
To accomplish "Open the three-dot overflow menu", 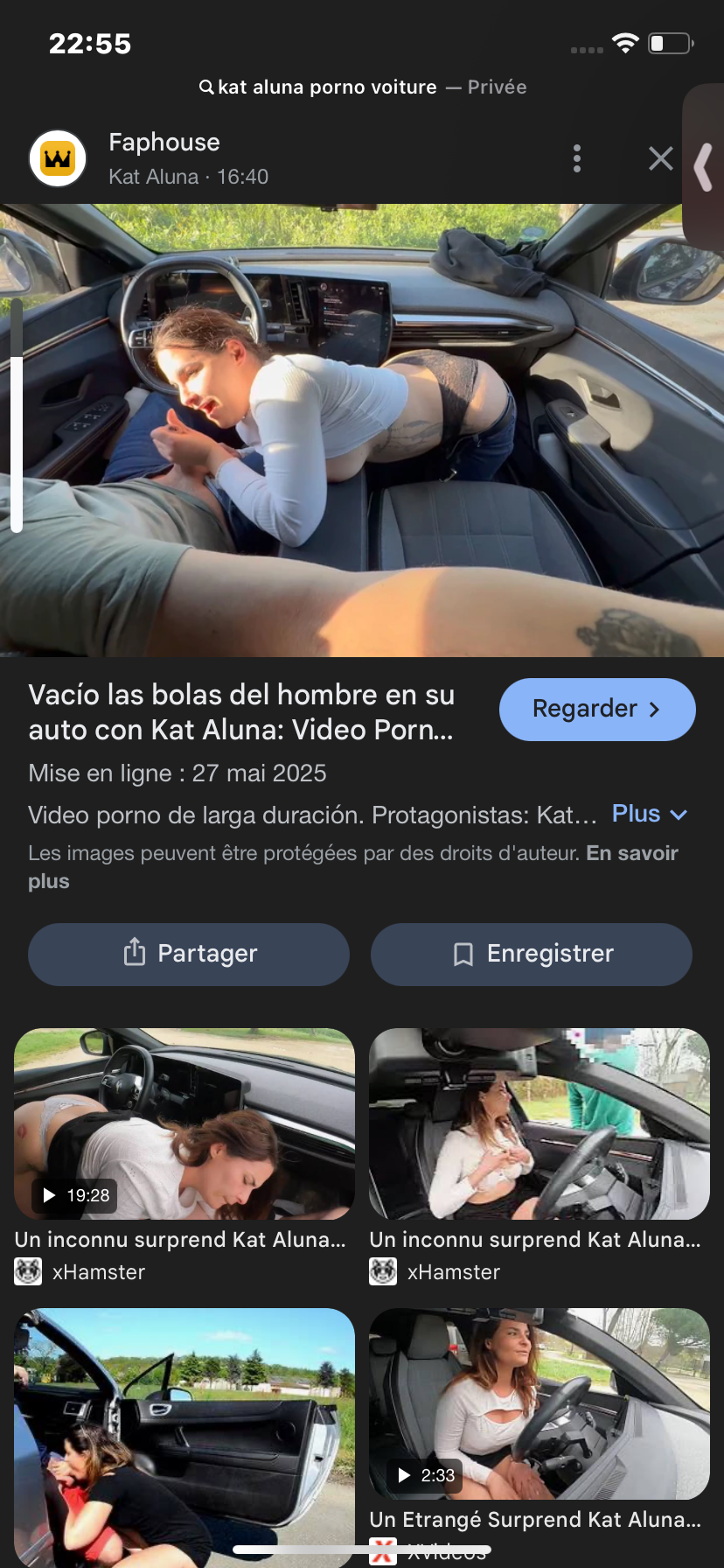I will [576, 158].
